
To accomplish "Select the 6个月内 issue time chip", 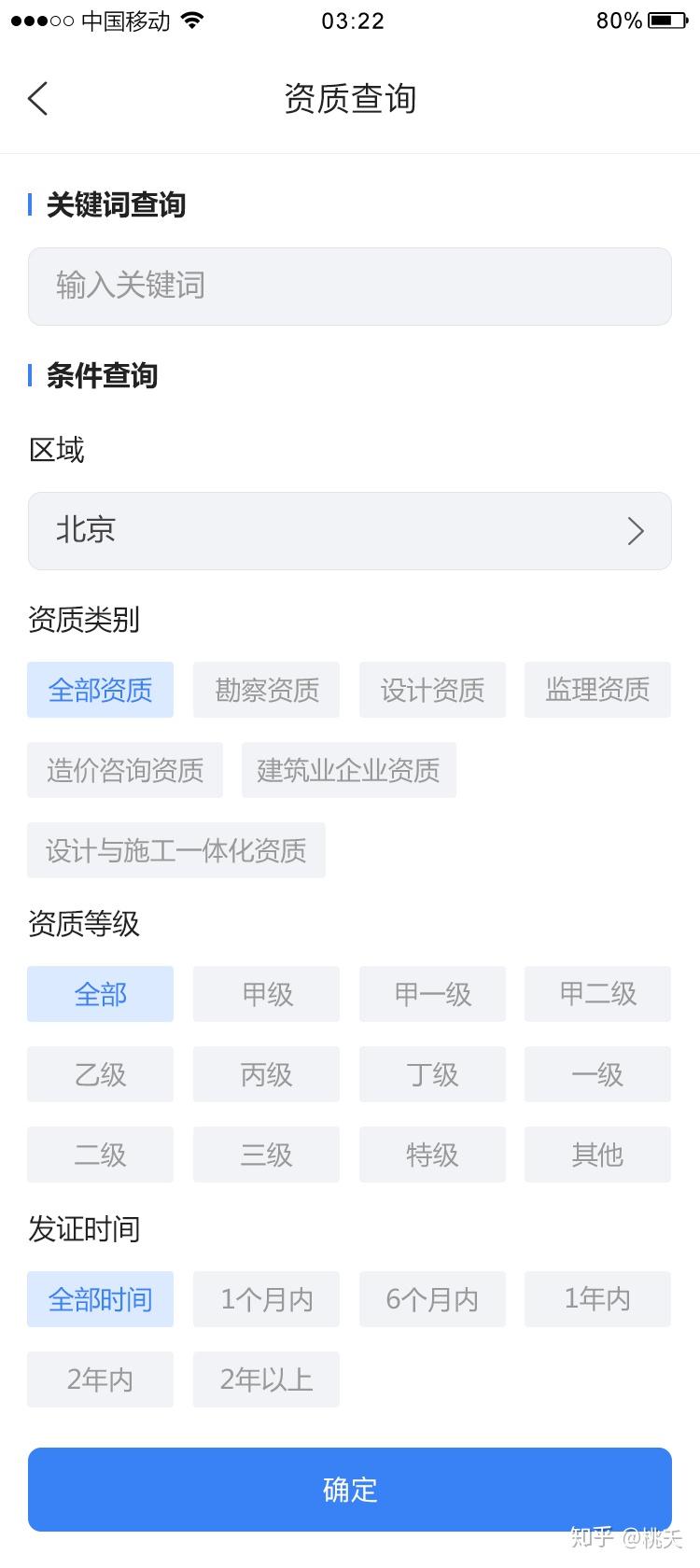I will click(432, 1299).
